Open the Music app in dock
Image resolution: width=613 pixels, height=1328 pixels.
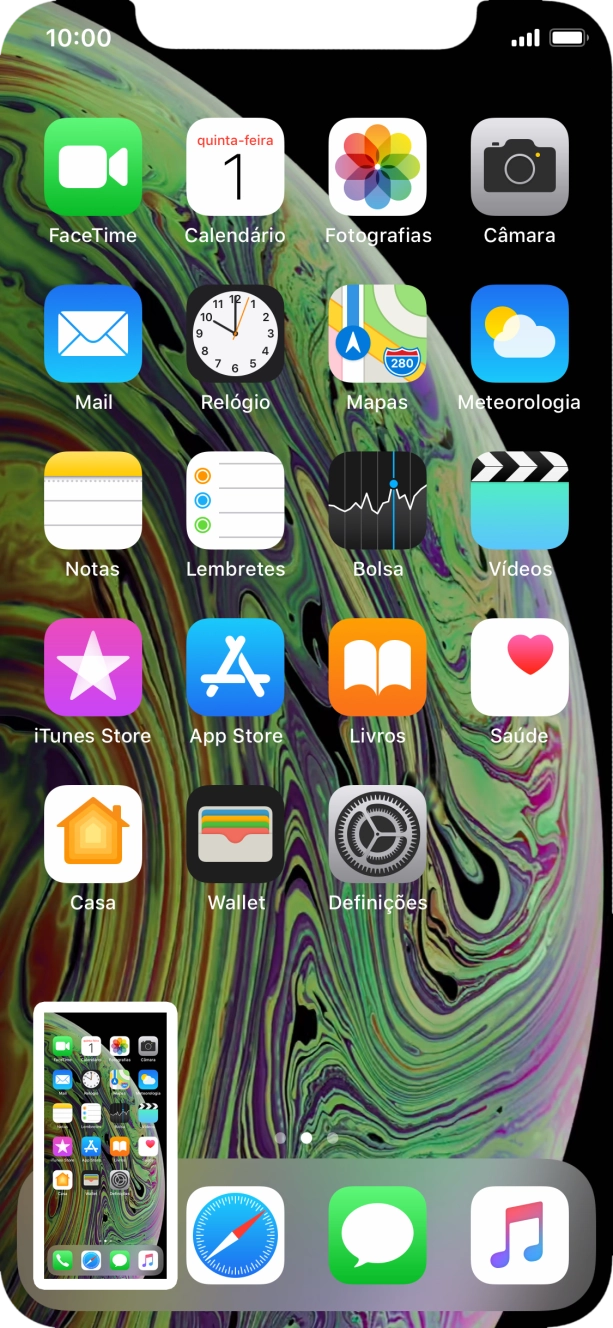519,1235
